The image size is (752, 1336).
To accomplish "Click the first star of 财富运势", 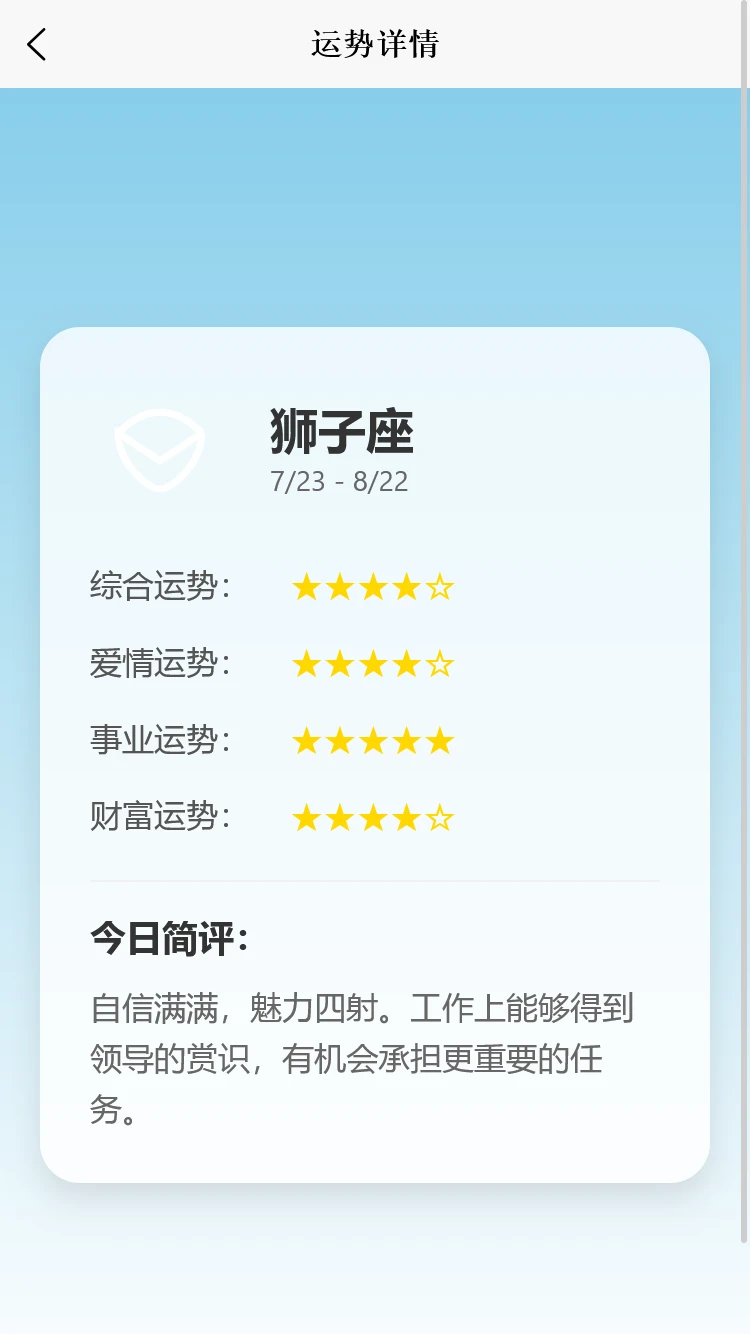I will click(x=307, y=818).
